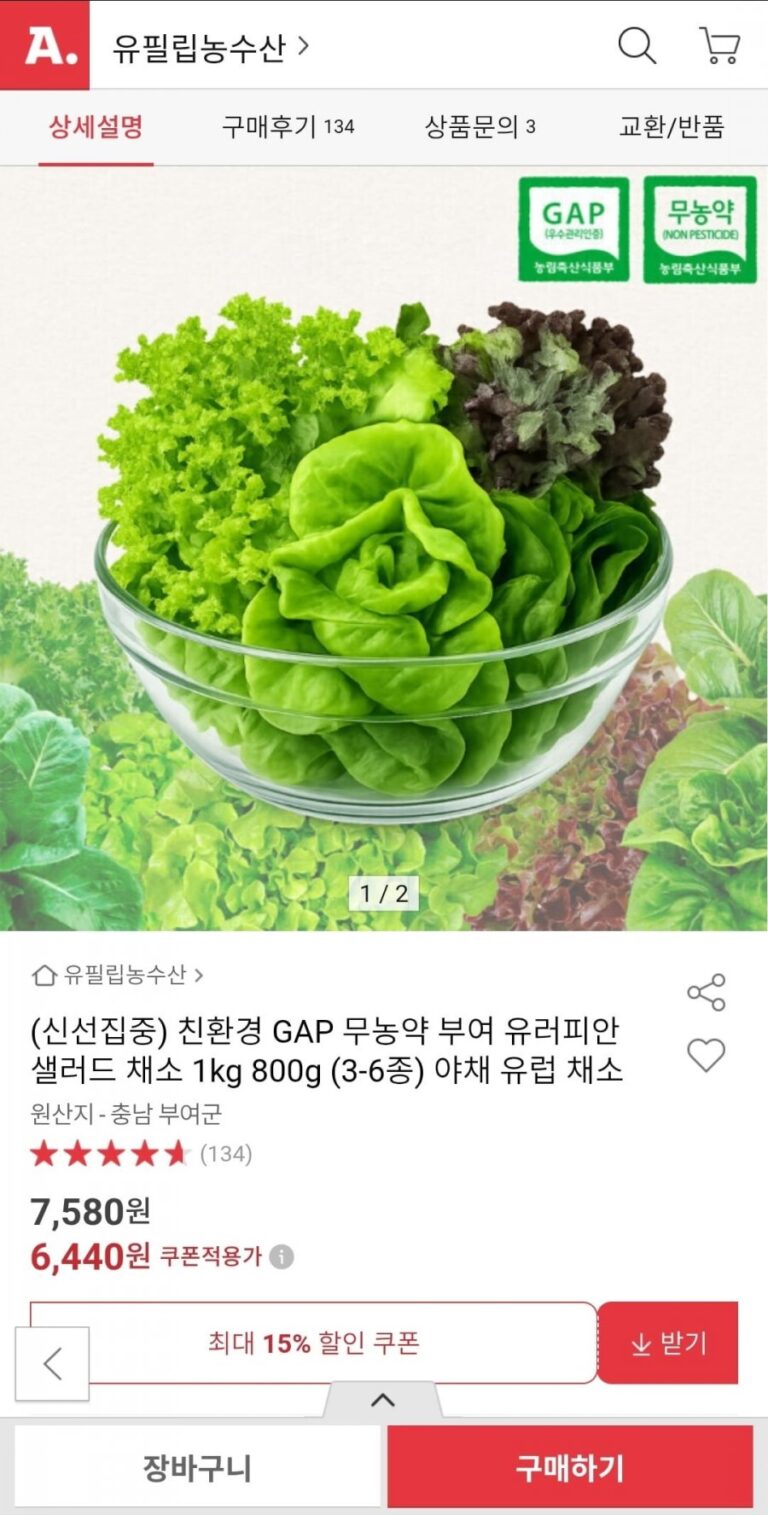The height and width of the screenshot is (1515, 768).
Task: Switch to the 상품문의 tab
Action: (480, 127)
